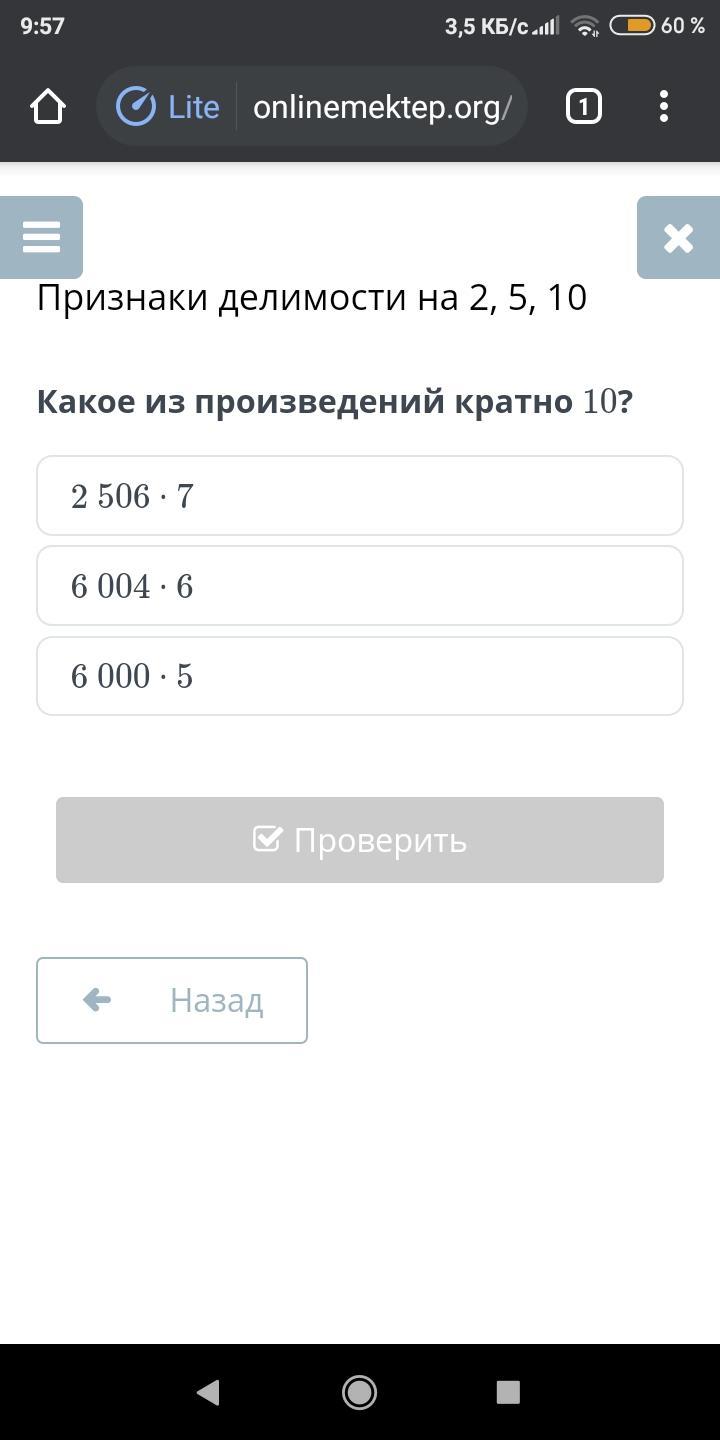Tap the system back button
720x1440 pixels.
(x=208, y=1391)
